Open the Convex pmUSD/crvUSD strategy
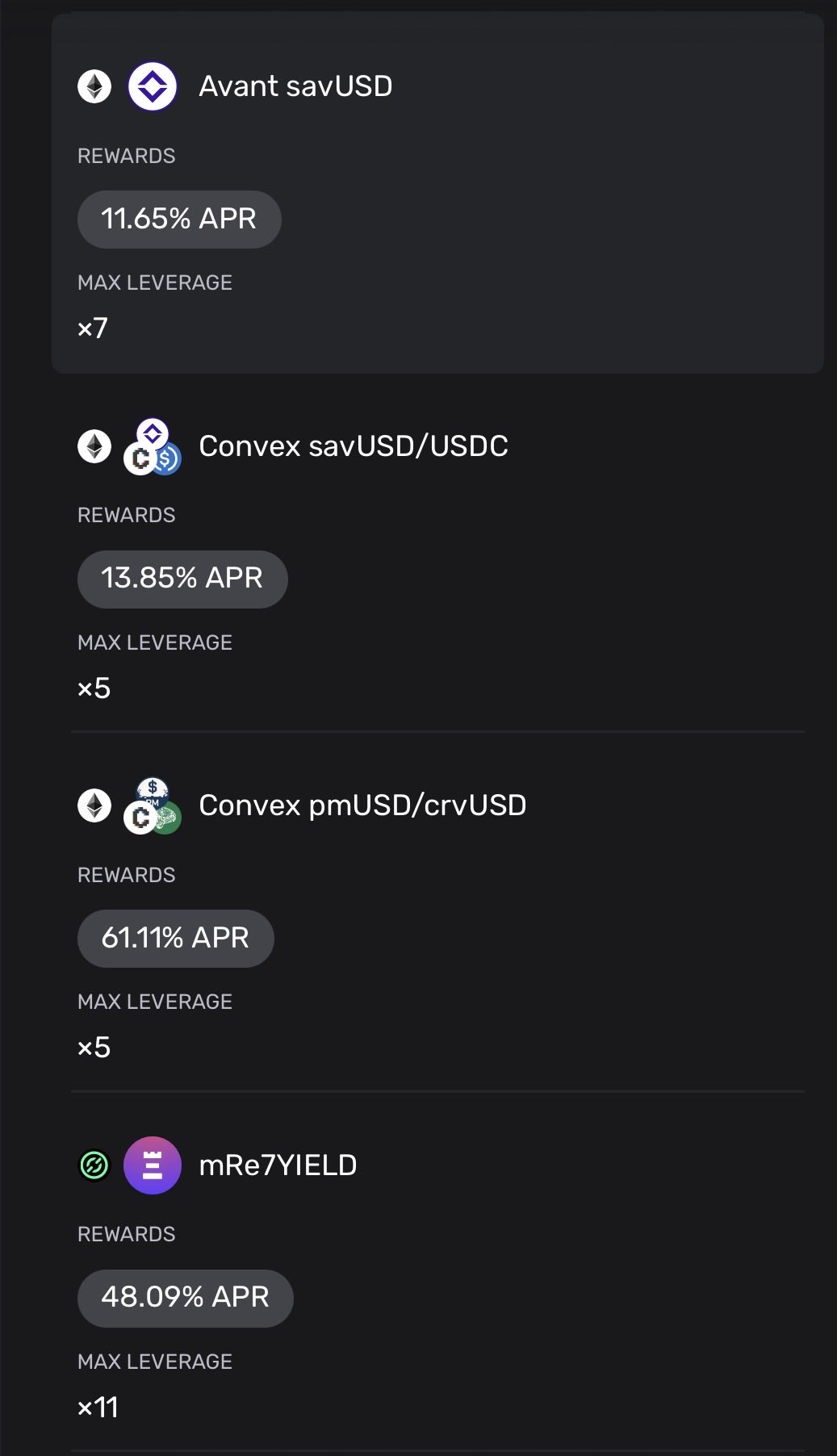The height and width of the screenshot is (1456, 837). [x=362, y=805]
